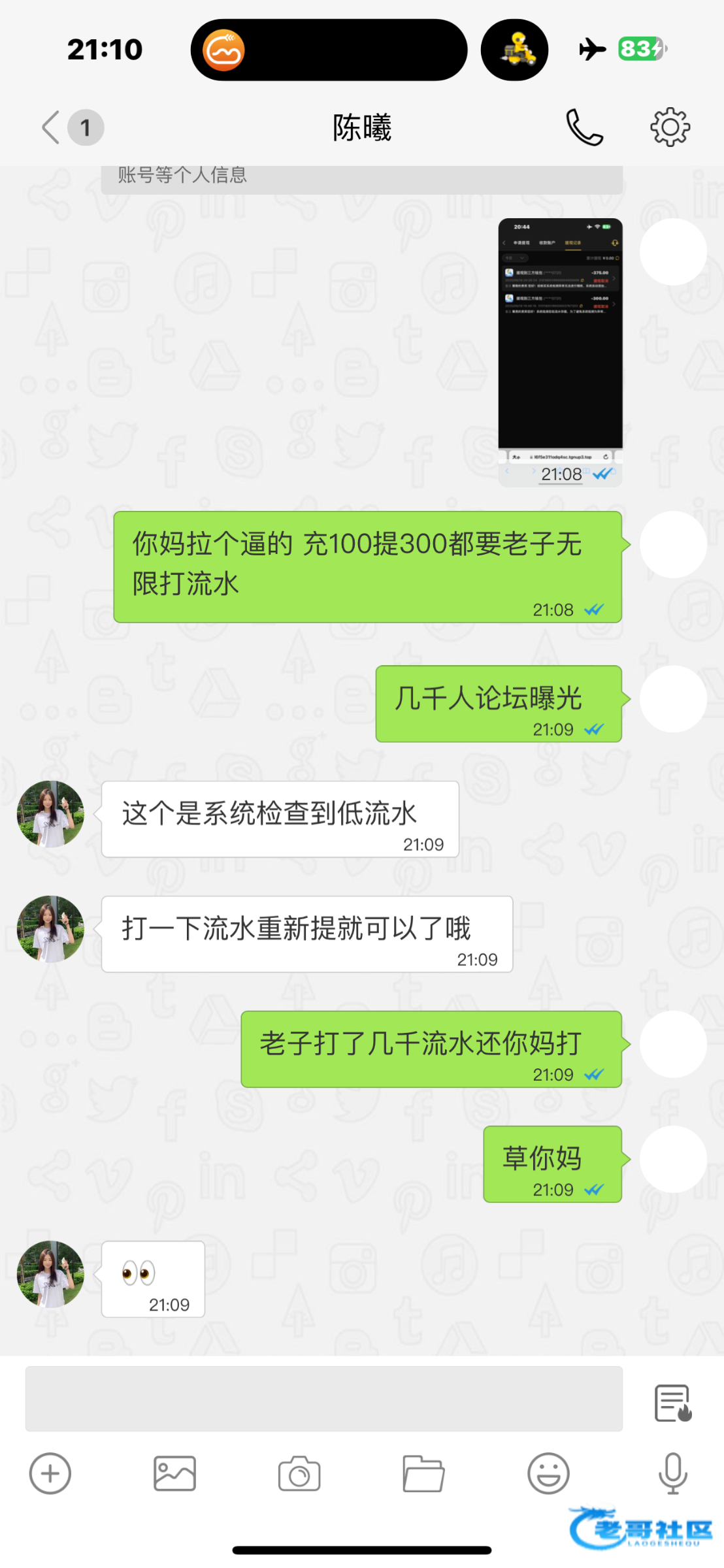Open quick replies icon beside input
The image size is (724, 1568).
(x=673, y=1403)
